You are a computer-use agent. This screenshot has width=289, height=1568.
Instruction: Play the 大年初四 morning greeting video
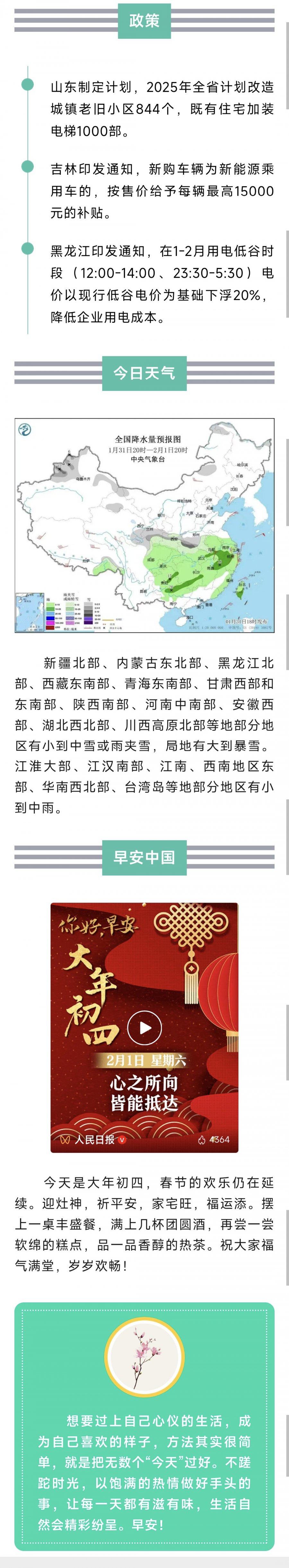(144, 1027)
